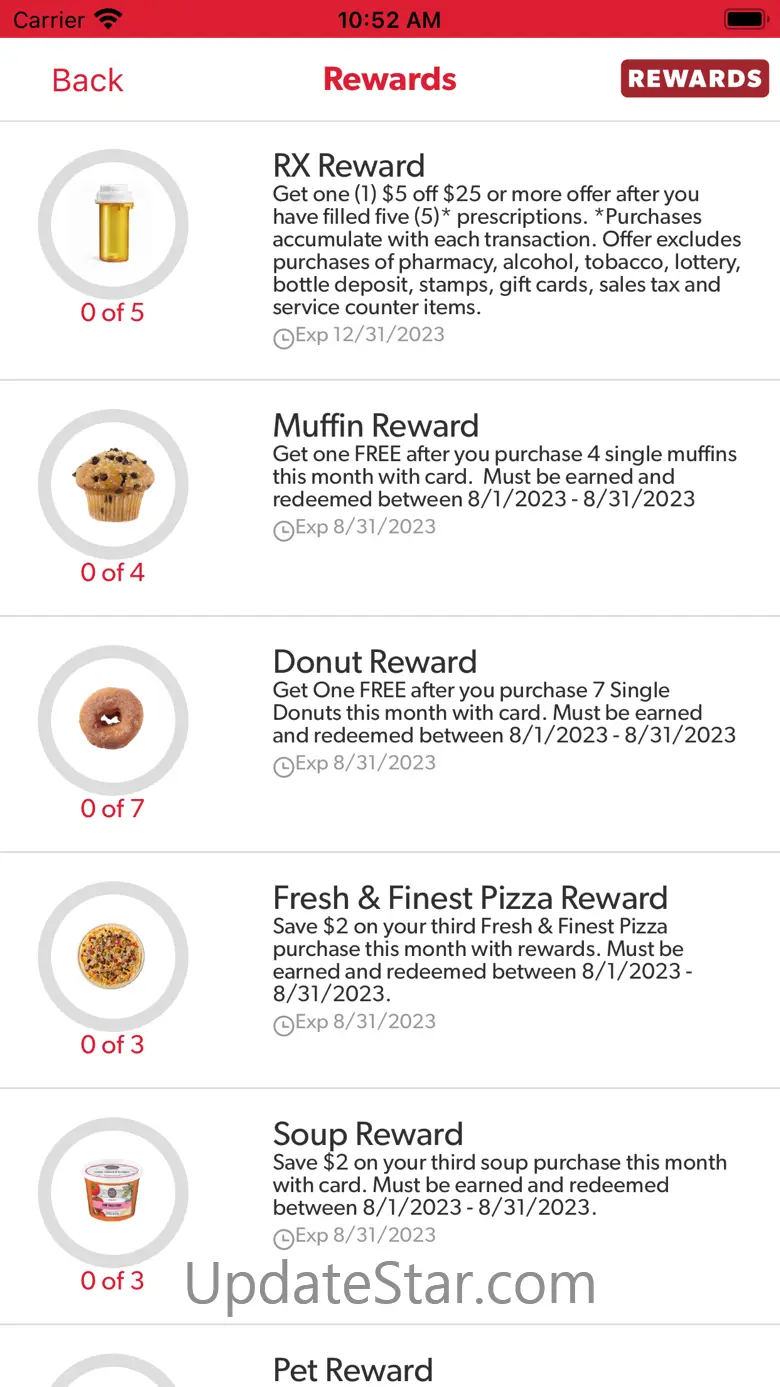
Task: Select the Donut Reward row
Action: click(x=390, y=733)
